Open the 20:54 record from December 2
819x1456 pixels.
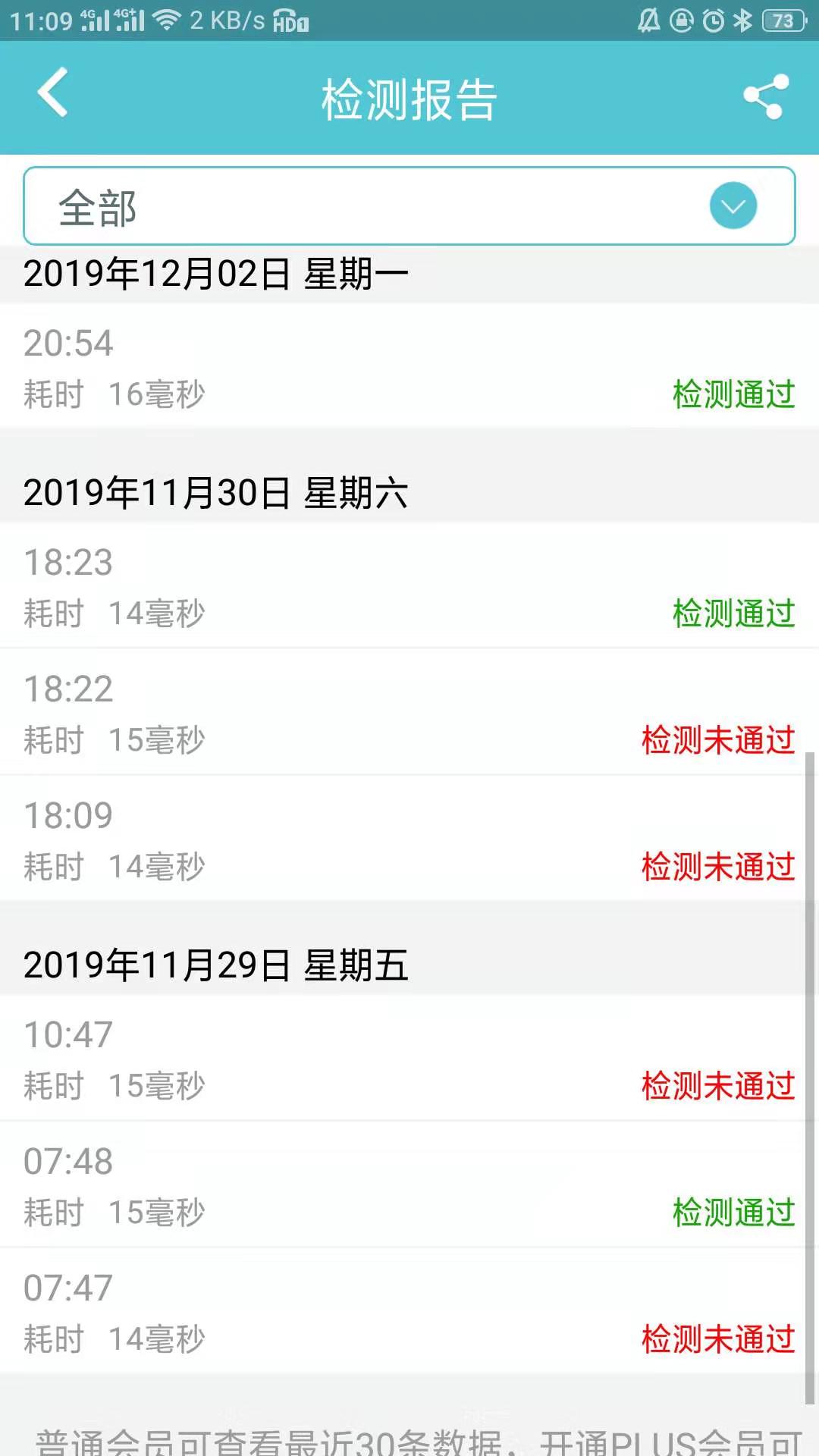click(409, 366)
